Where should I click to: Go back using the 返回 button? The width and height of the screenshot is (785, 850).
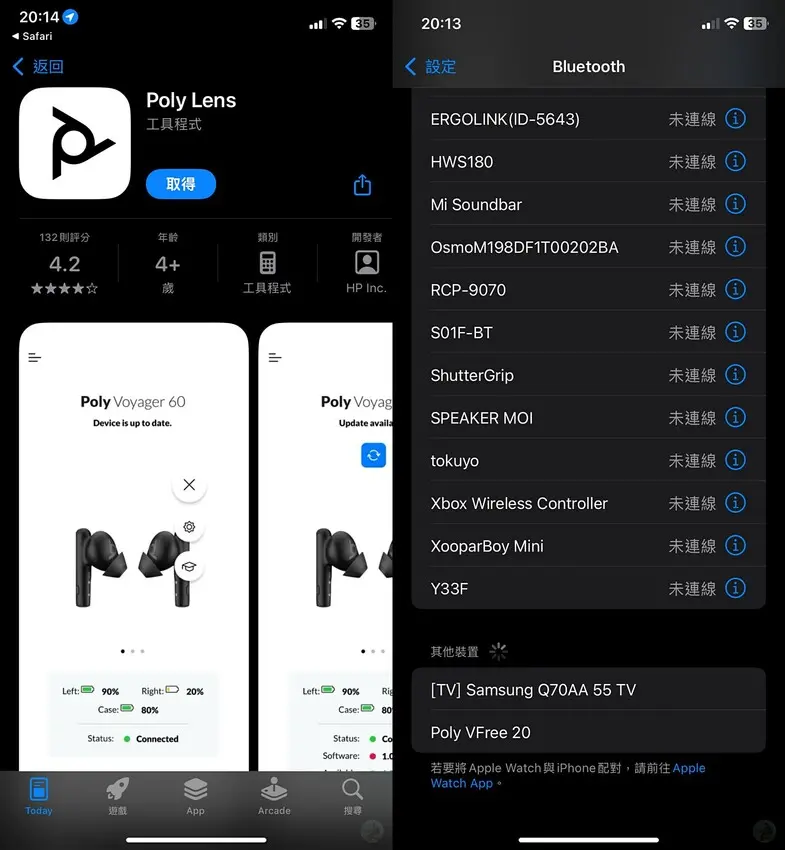click(x=38, y=67)
